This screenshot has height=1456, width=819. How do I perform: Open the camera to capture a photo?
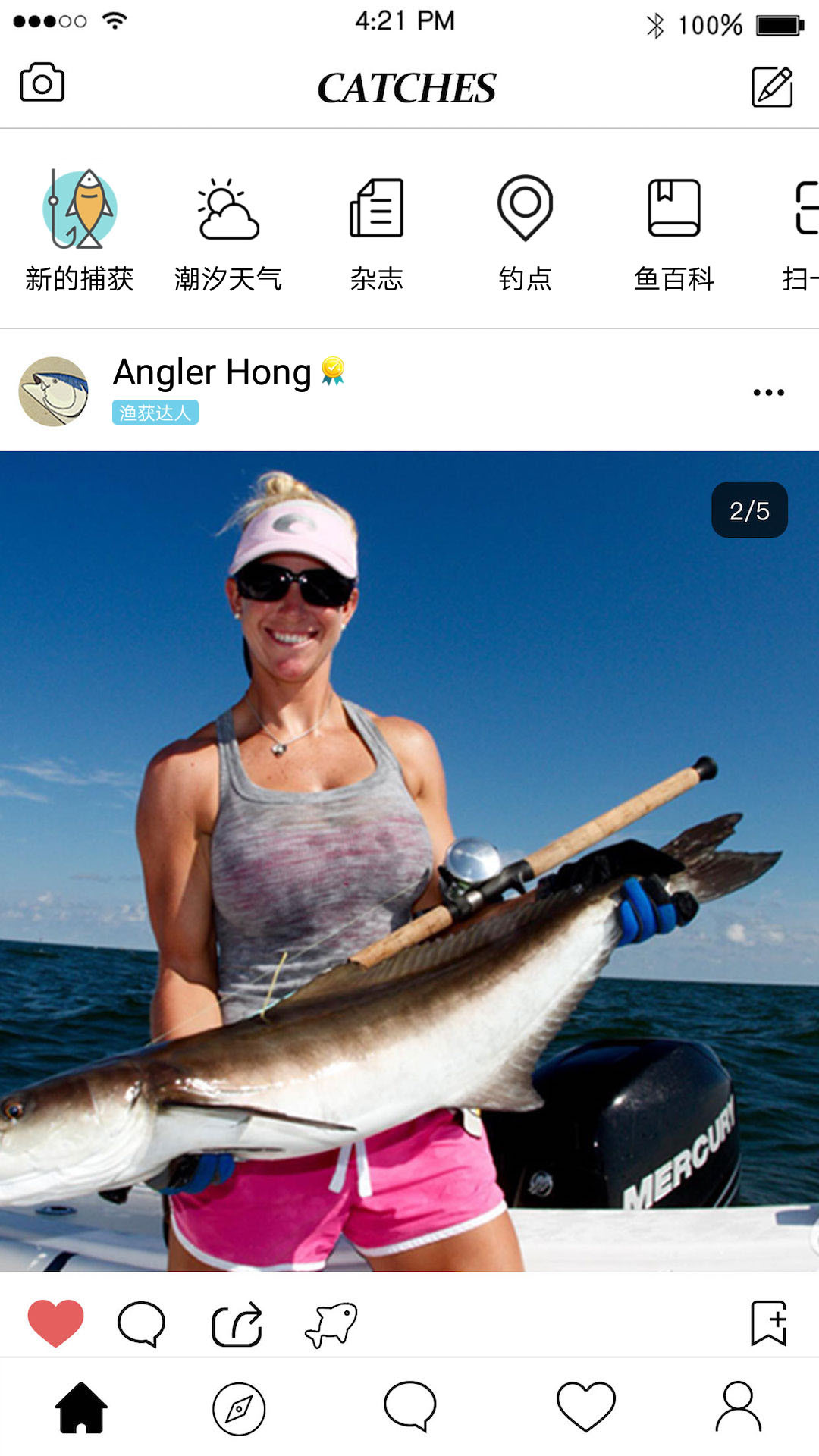coord(42,83)
